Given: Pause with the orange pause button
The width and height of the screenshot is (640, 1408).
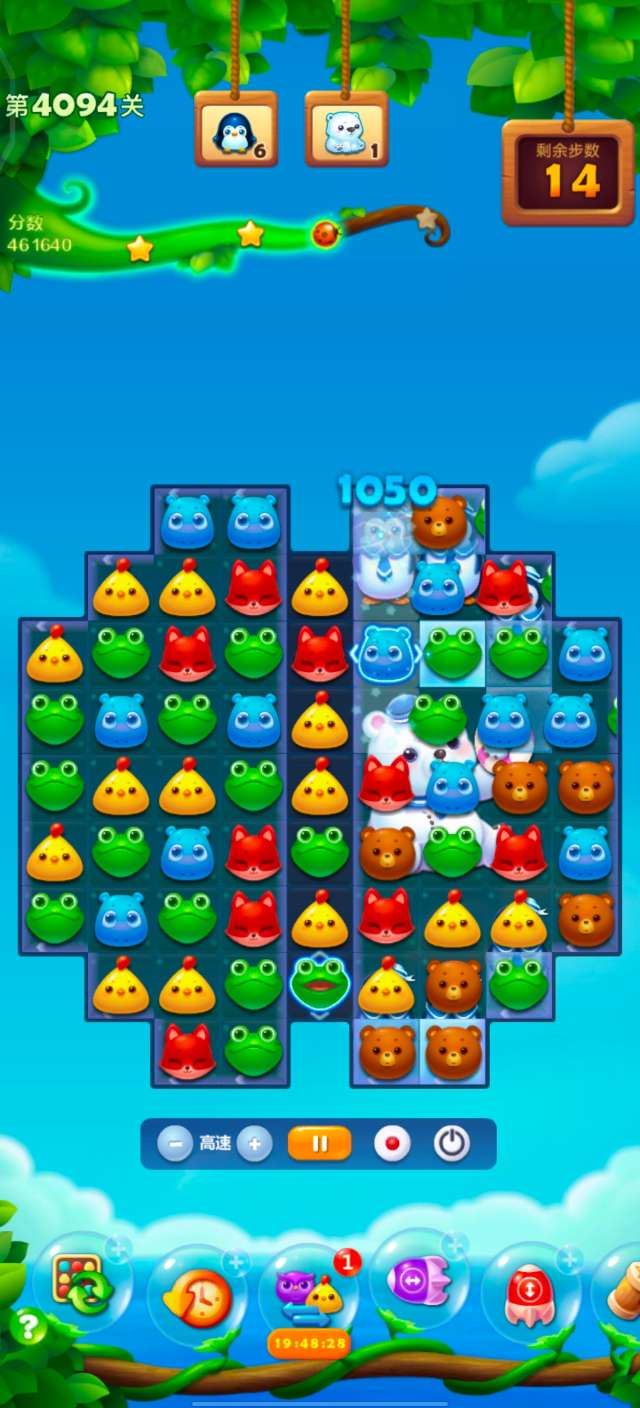Looking at the screenshot, I should 320,1143.
